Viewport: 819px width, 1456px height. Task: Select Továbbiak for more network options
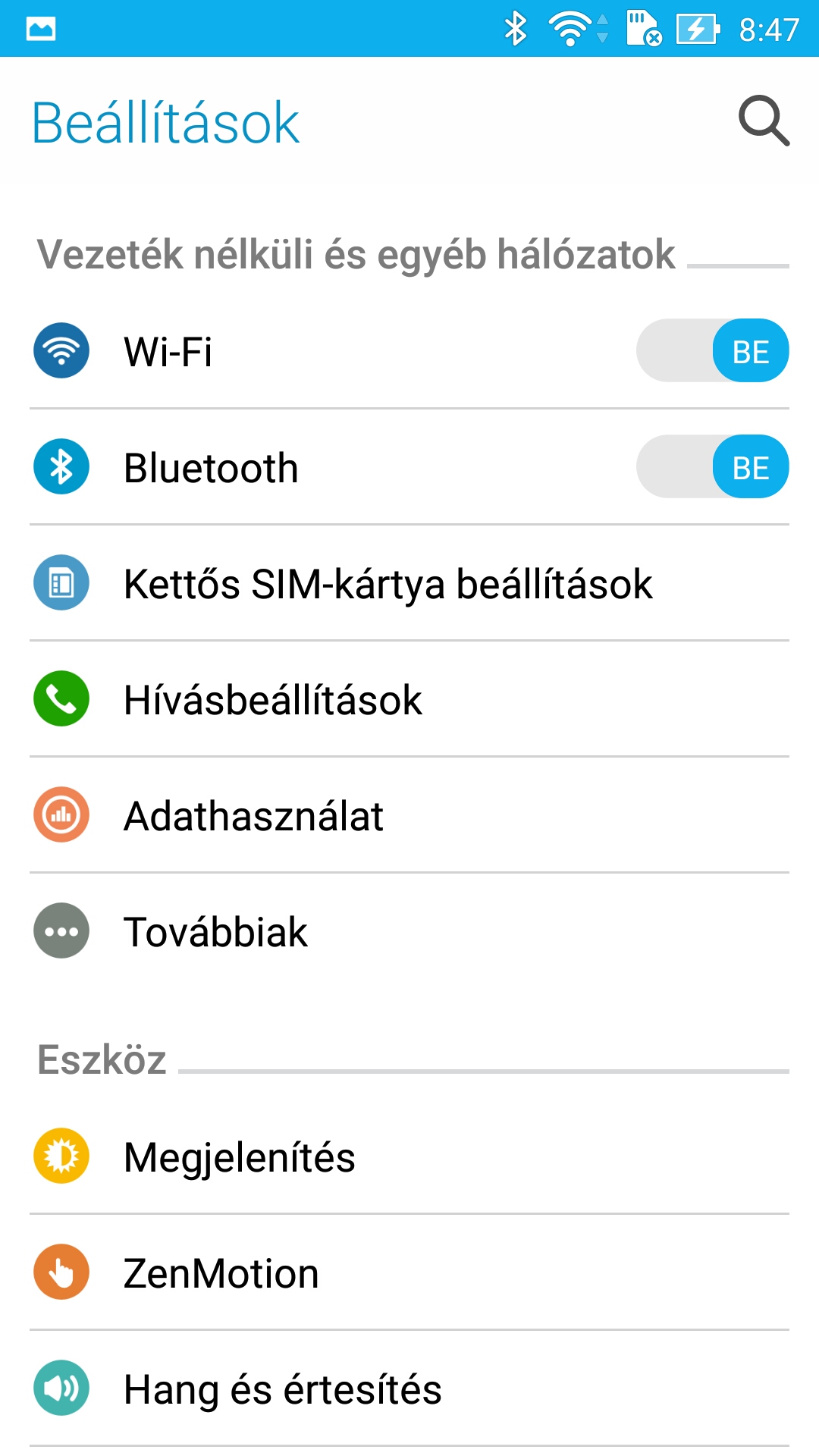(x=216, y=932)
